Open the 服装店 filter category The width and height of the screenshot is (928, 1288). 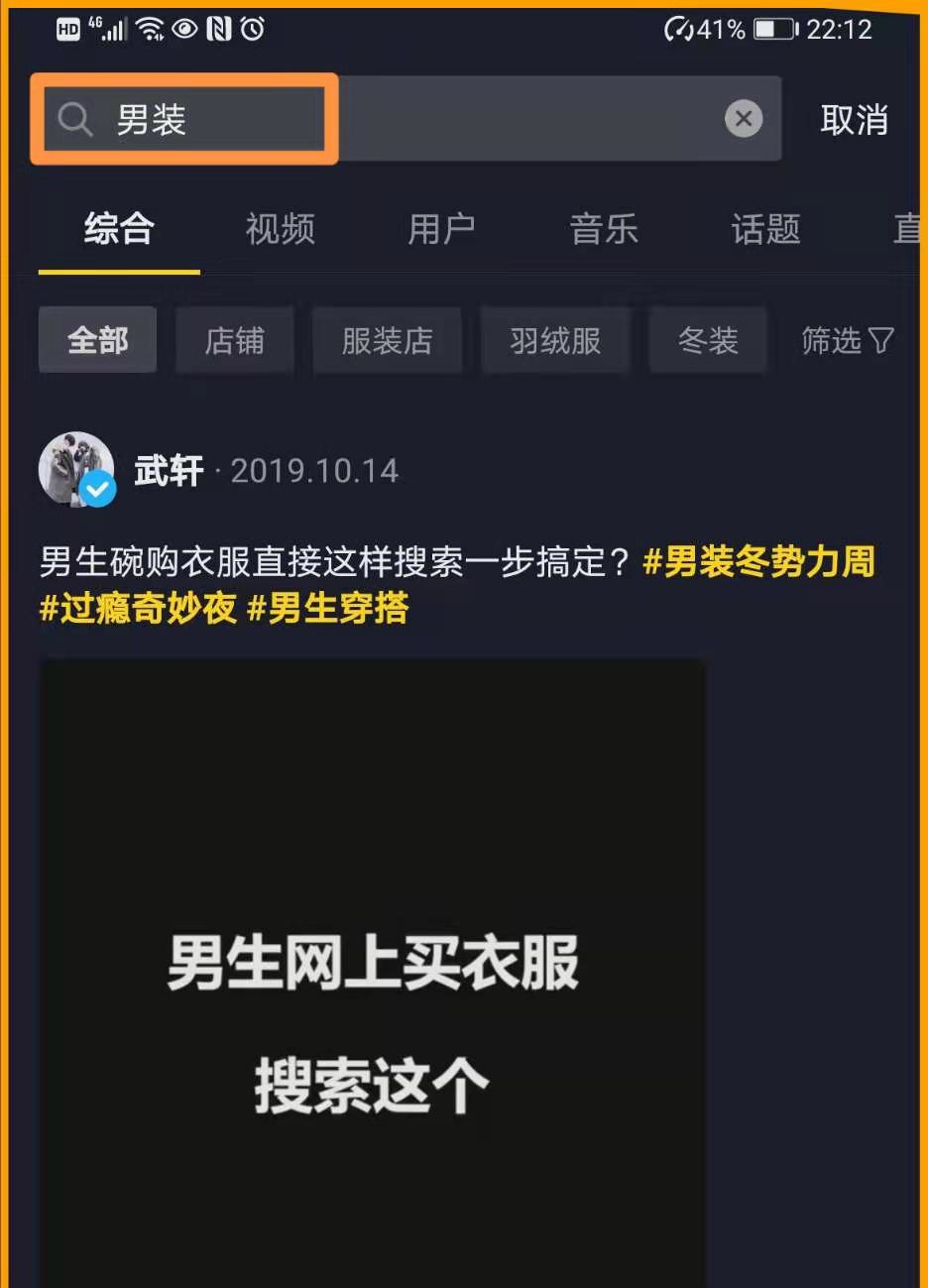tap(387, 340)
